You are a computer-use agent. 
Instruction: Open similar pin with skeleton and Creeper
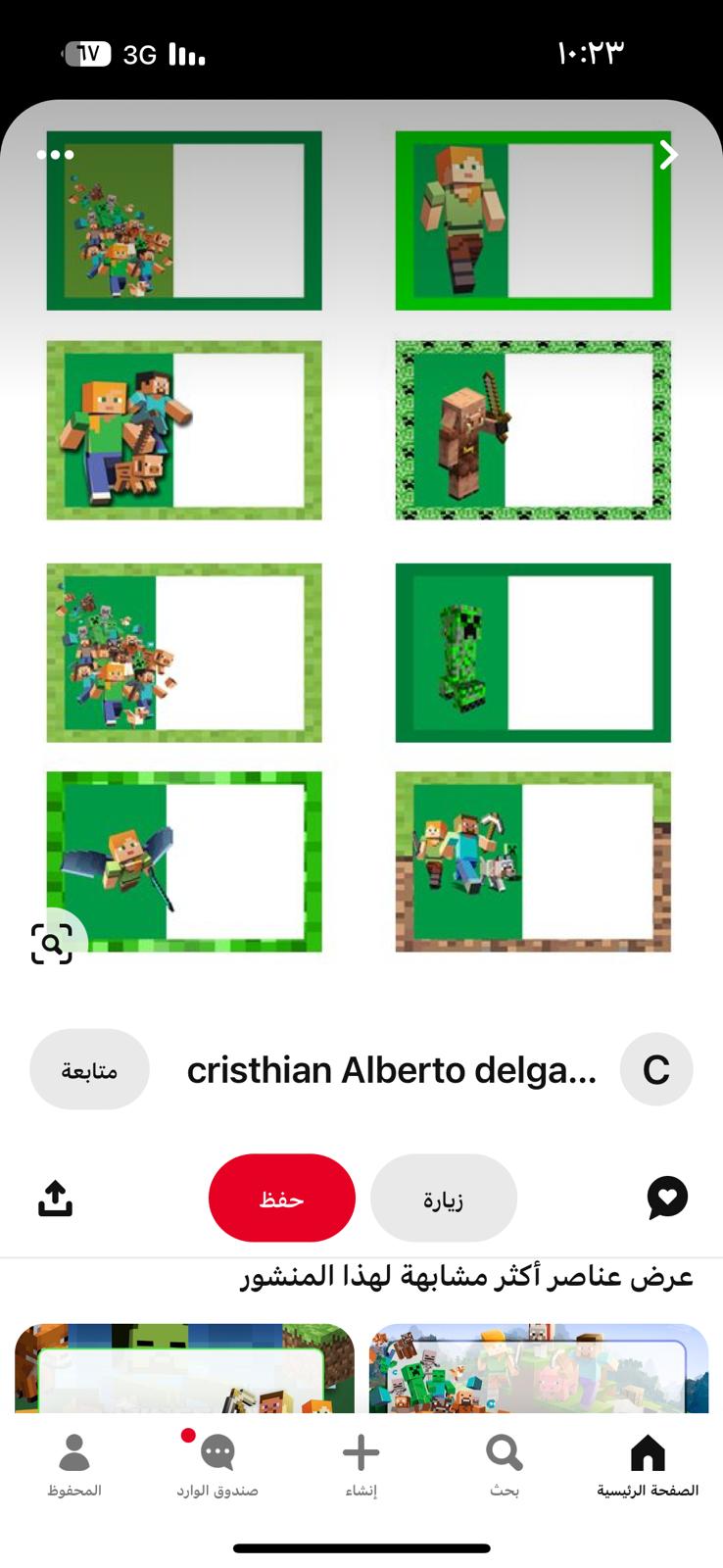pyautogui.click(x=538, y=1368)
